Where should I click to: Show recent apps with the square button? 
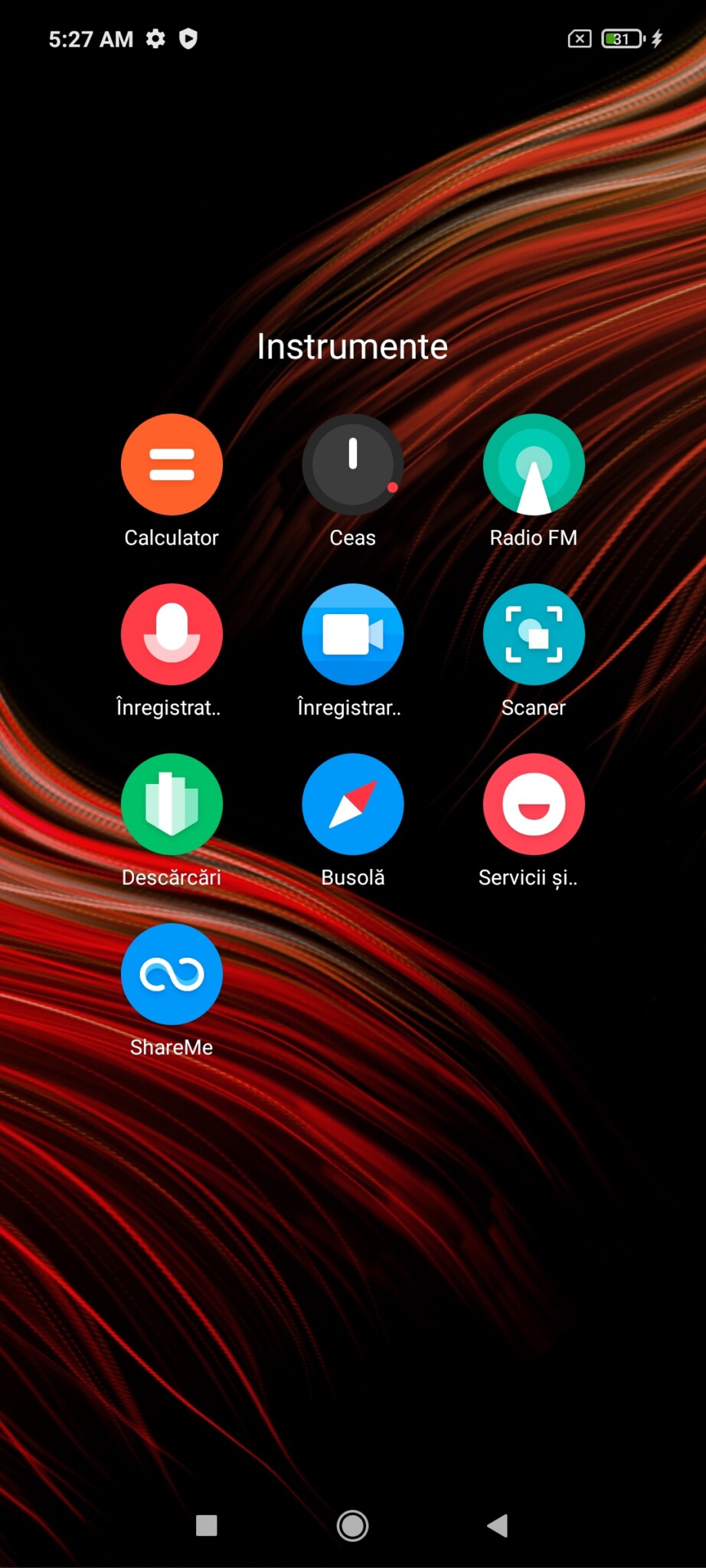click(207, 1525)
